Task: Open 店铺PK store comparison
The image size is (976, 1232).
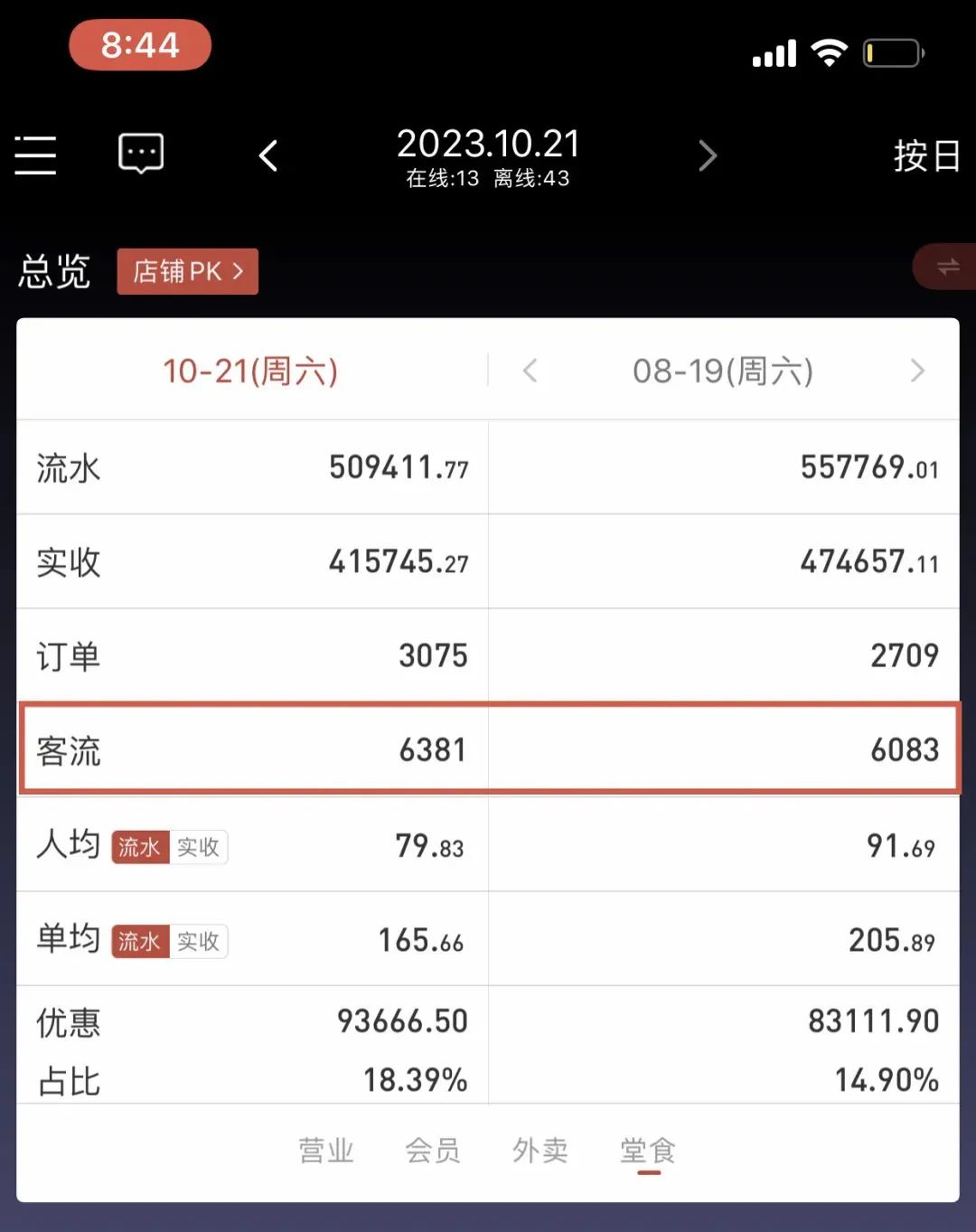Action: (x=188, y=271)
